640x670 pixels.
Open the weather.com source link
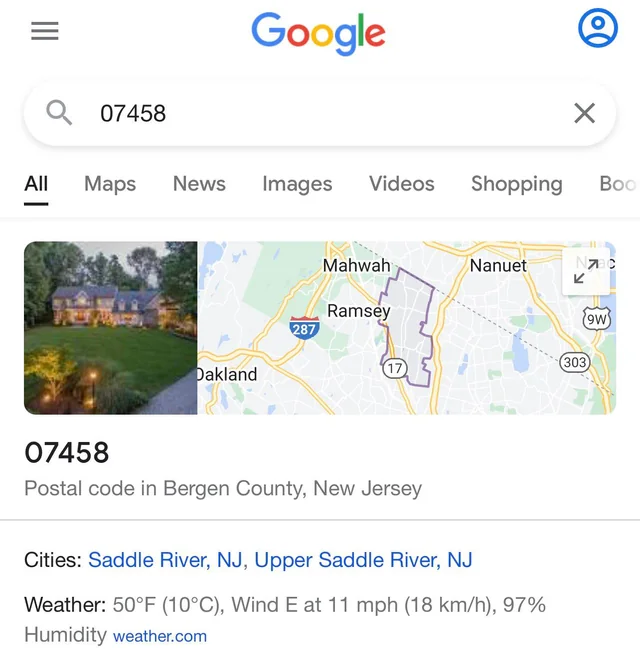pyautogui.click(x=160, y=636)
